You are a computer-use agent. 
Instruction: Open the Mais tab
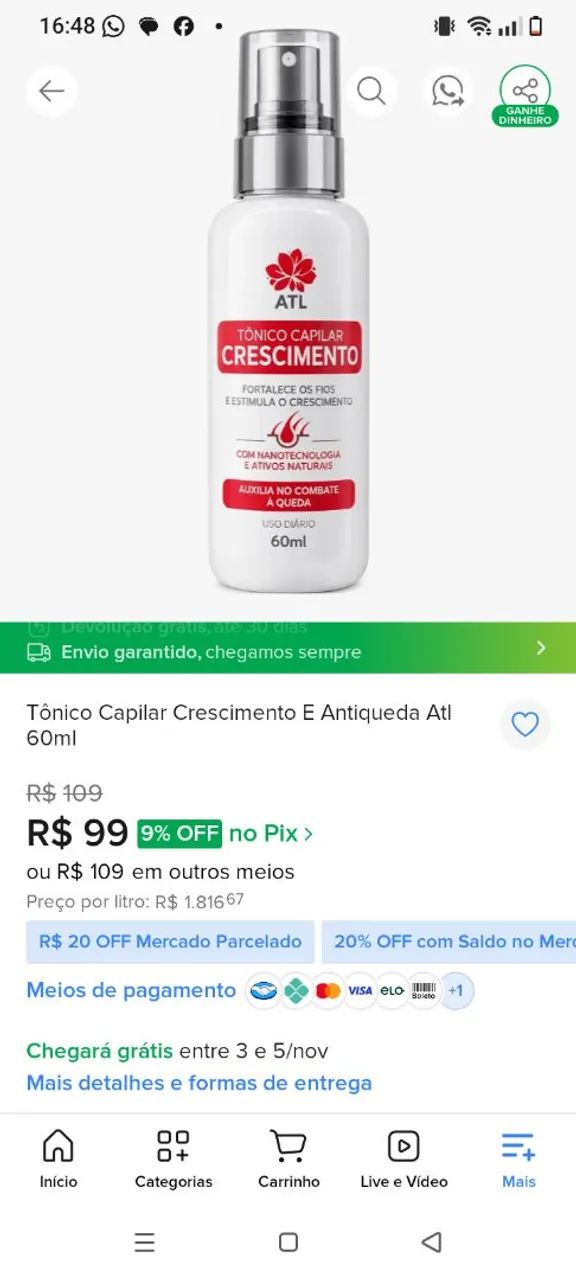[x=519, y=1159]
